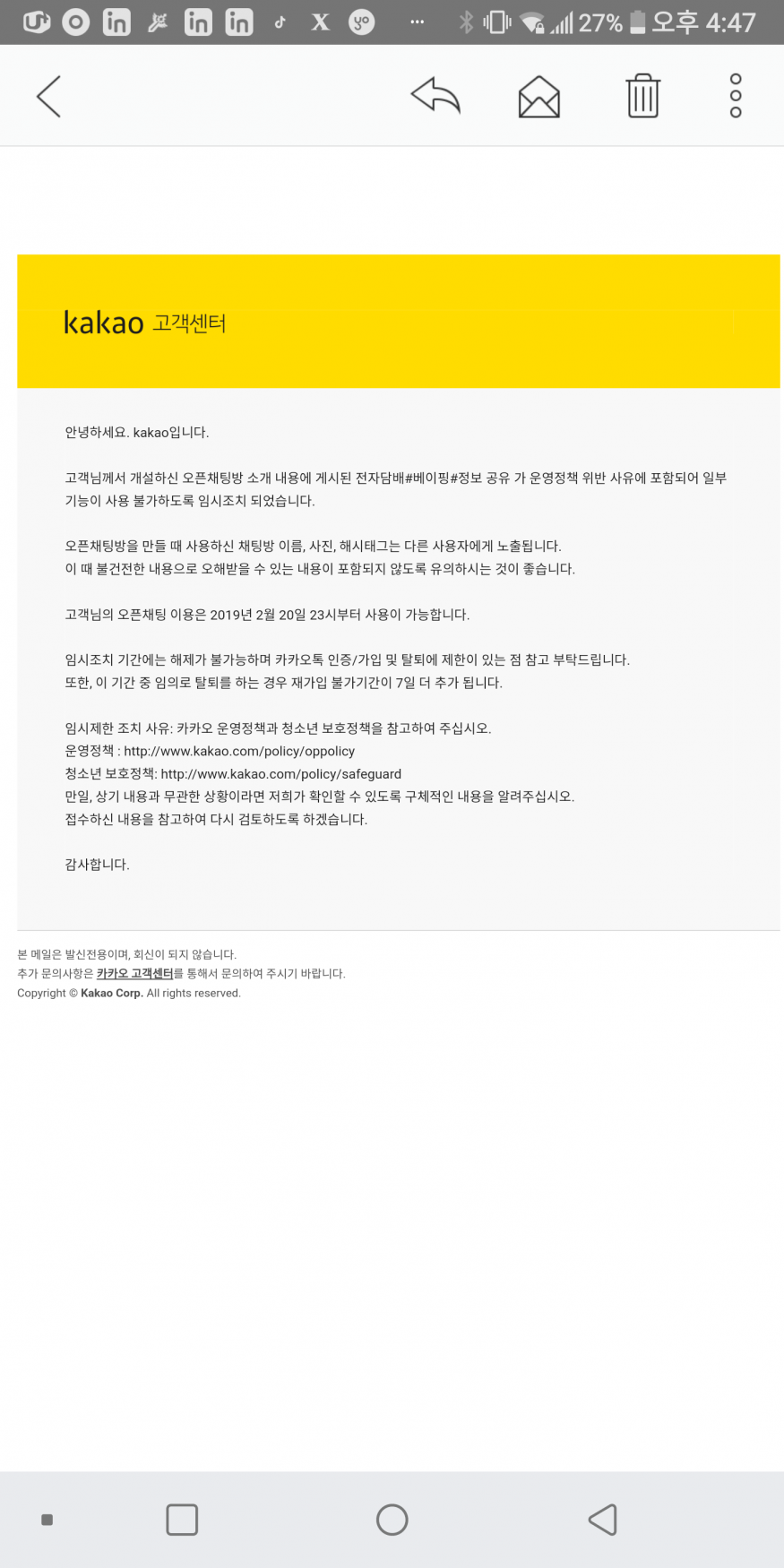Go back to the inbox list

point(49,96)
